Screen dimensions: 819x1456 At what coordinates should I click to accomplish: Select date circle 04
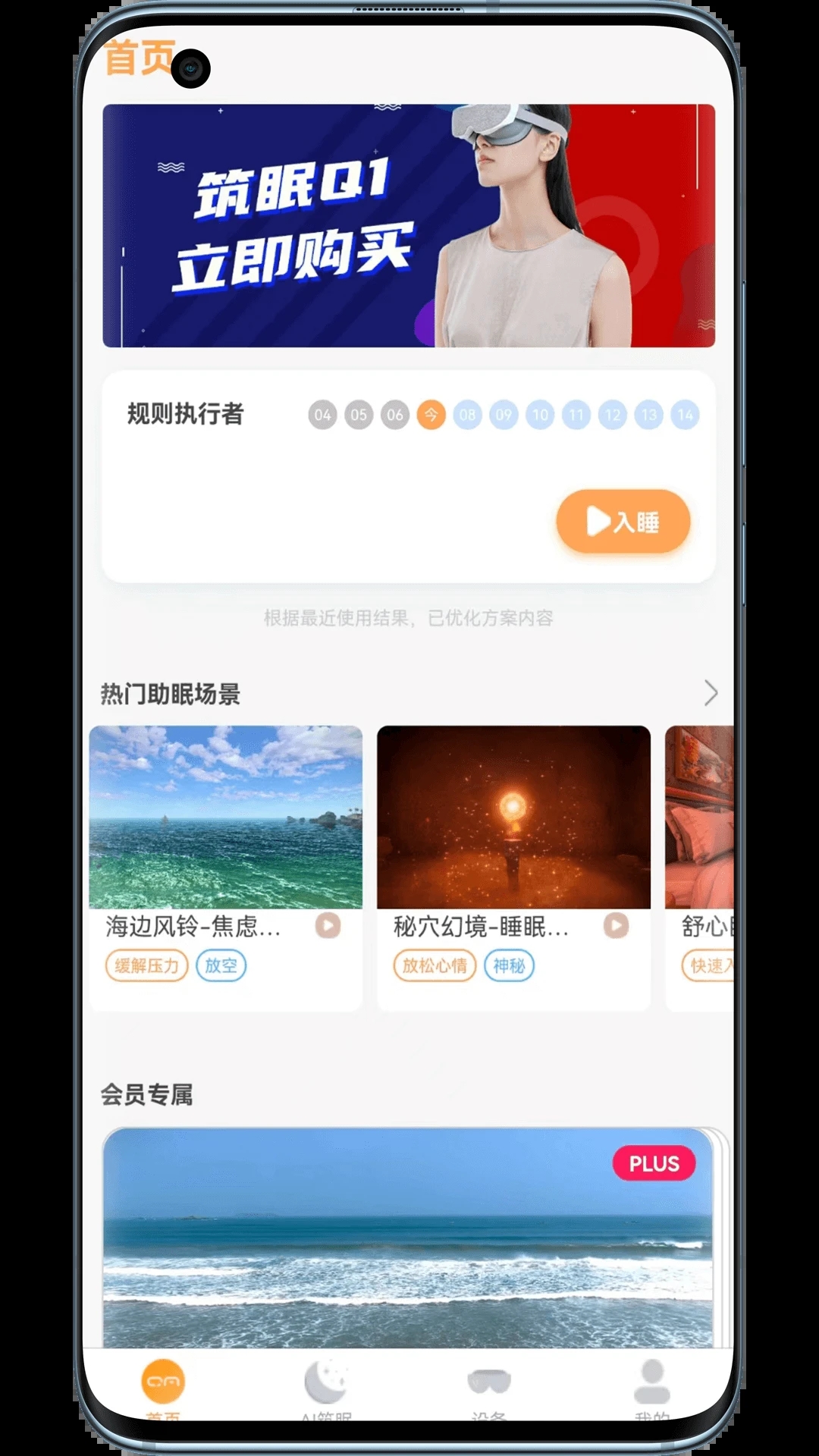click(323, 415)
